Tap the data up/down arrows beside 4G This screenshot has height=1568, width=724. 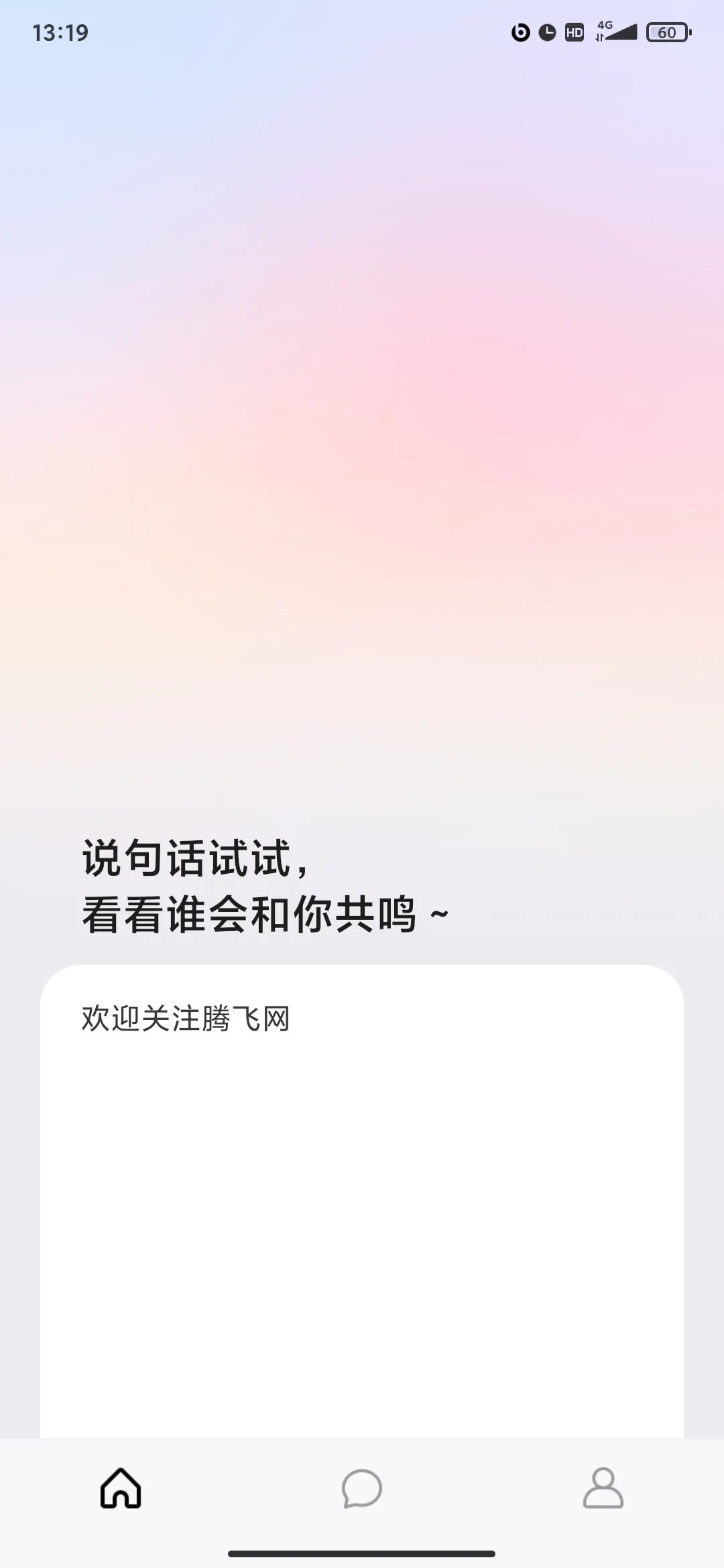(599, 37)
